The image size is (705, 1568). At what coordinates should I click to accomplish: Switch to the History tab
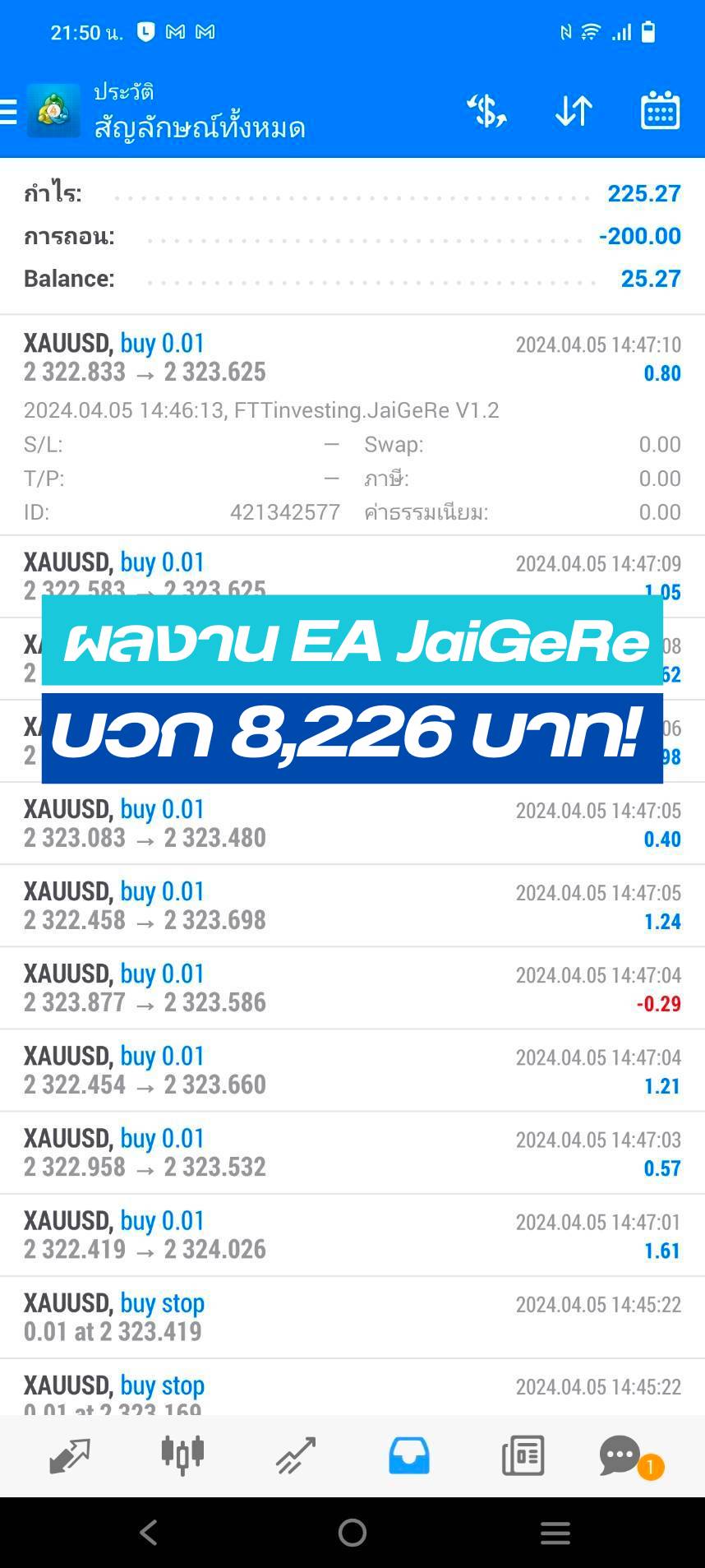tap(409, 1455)
